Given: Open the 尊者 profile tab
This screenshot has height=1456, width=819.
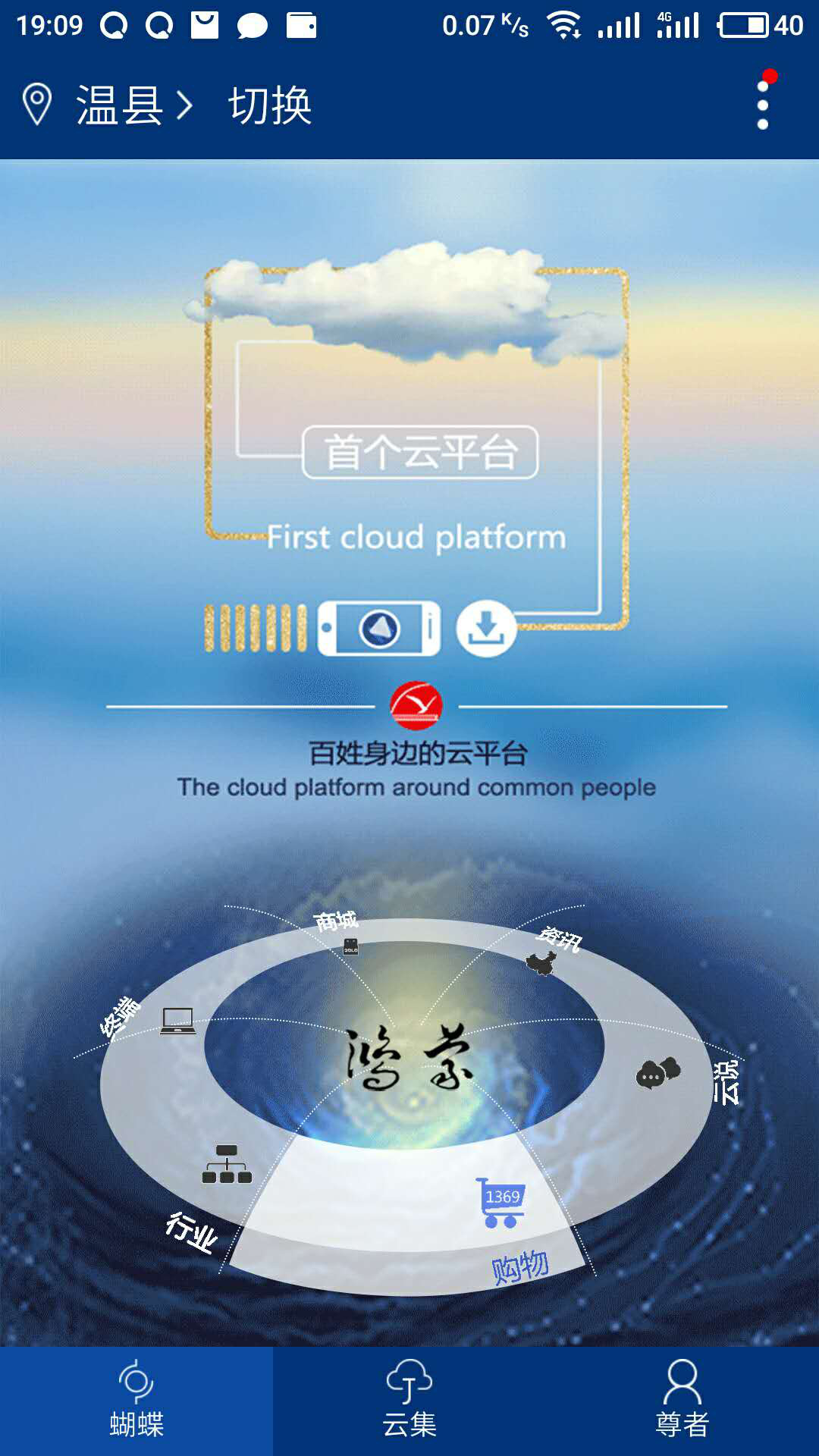Looking at the screenshot, I should pyautogui.click(x=682, y=1401).
